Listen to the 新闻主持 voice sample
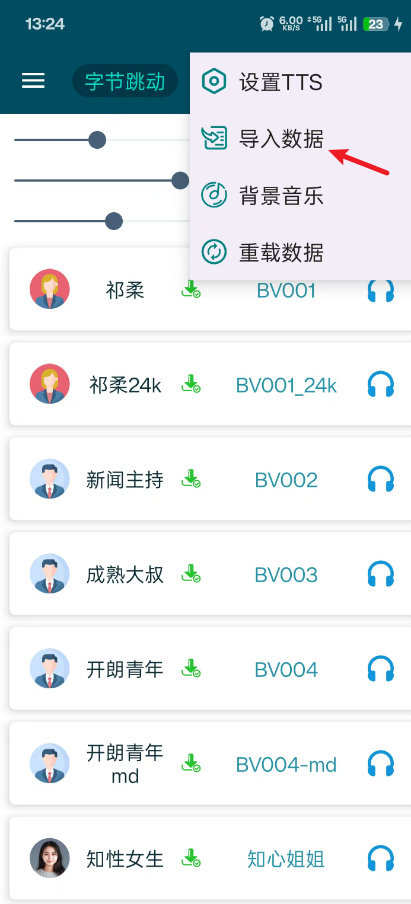The height and width of the screenshot is (904, 411). pyautogui.click(x=380, y=479)
